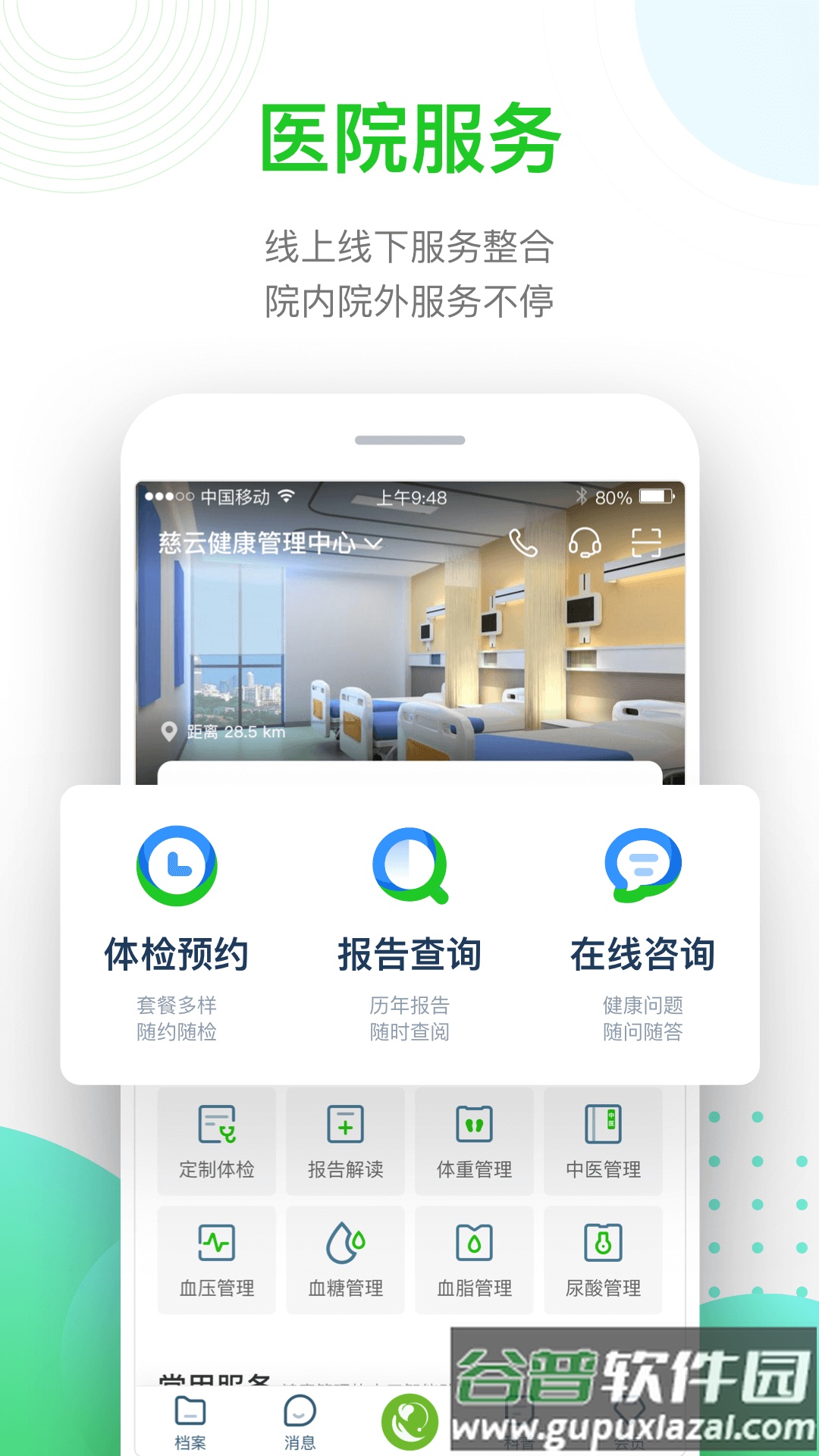Open the 体重管理 icon
This screenshot has height=1456, width=819.
[x=474, y=1123]
